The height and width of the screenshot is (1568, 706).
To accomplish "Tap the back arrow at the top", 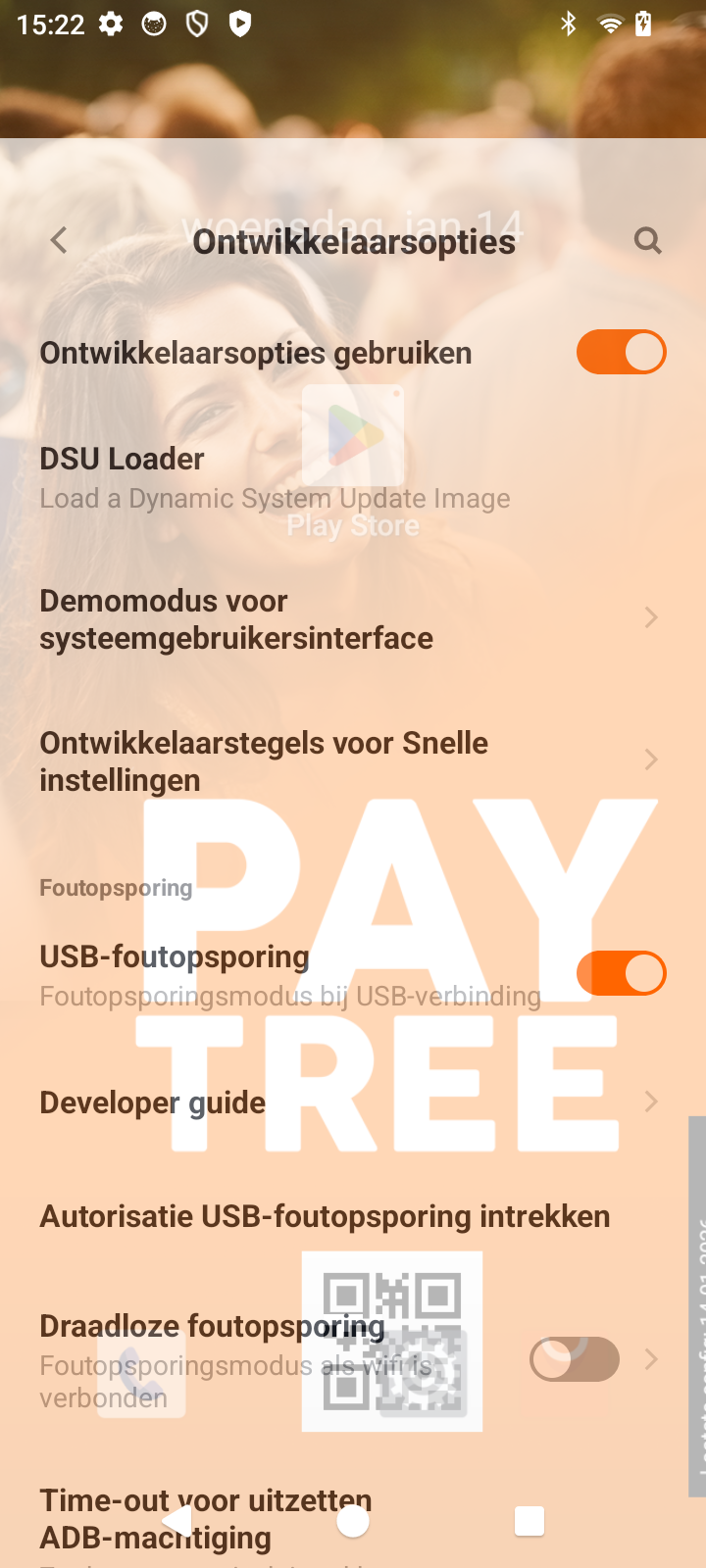I will [58, 240].
